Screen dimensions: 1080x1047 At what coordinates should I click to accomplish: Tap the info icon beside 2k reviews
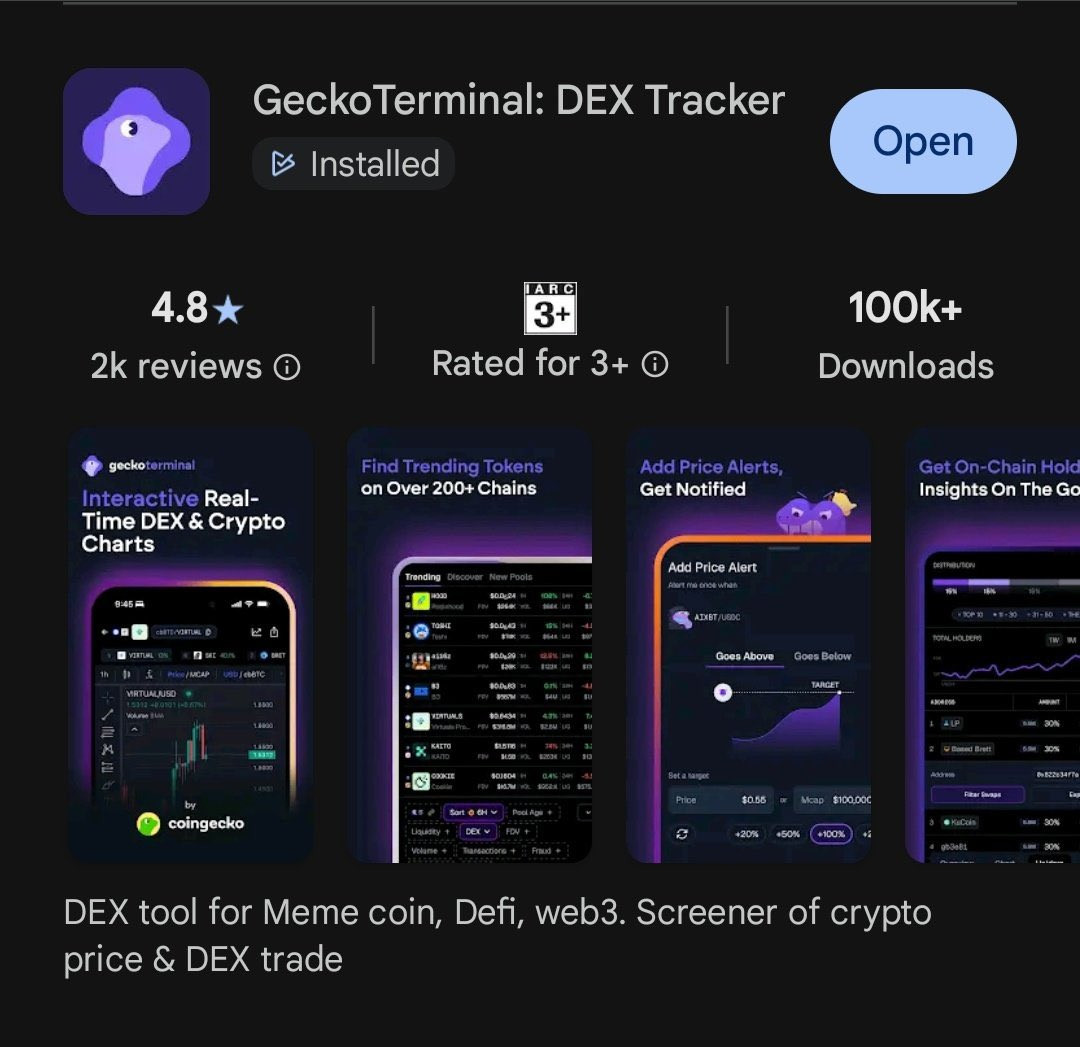[287, 367]
